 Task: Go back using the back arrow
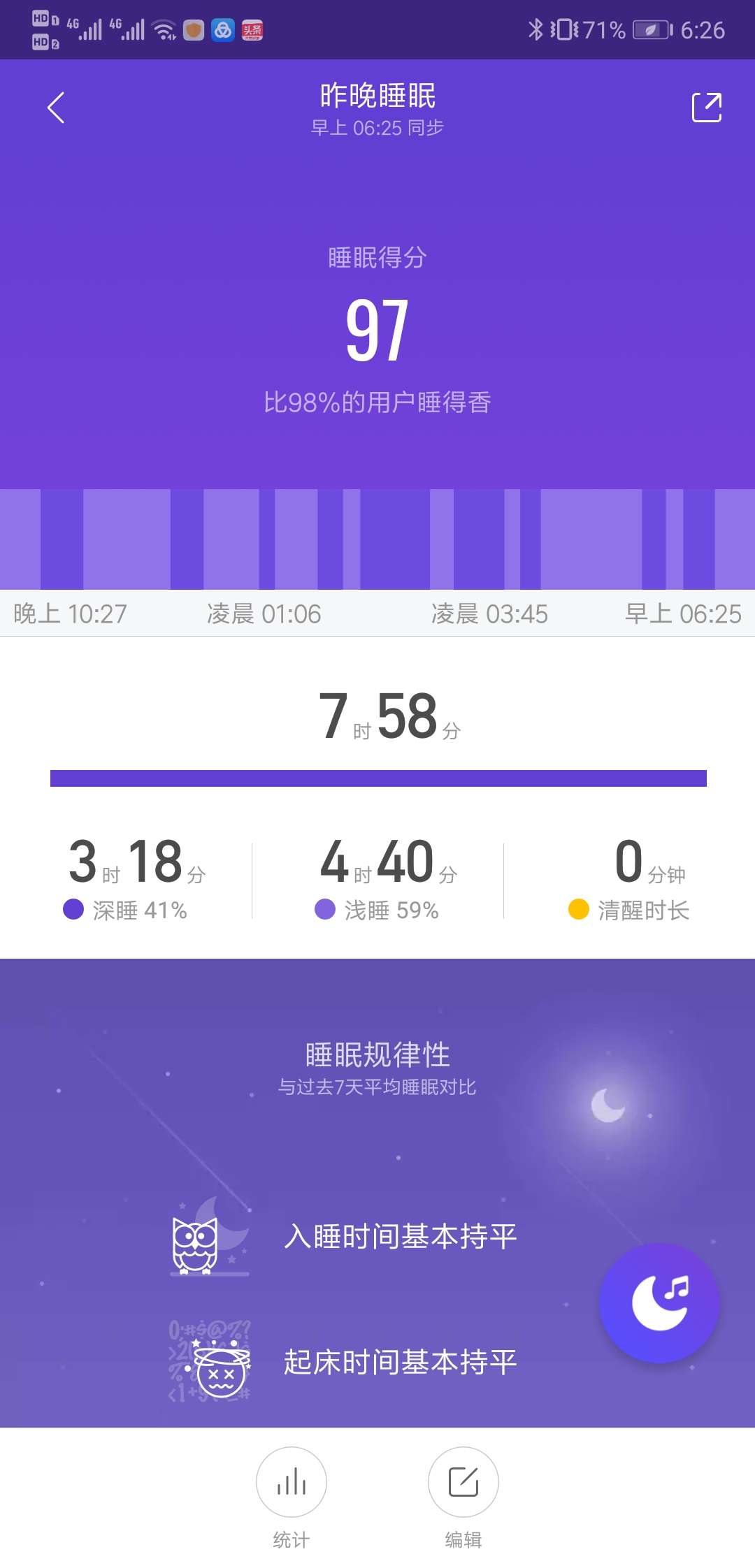click(55, 108)
